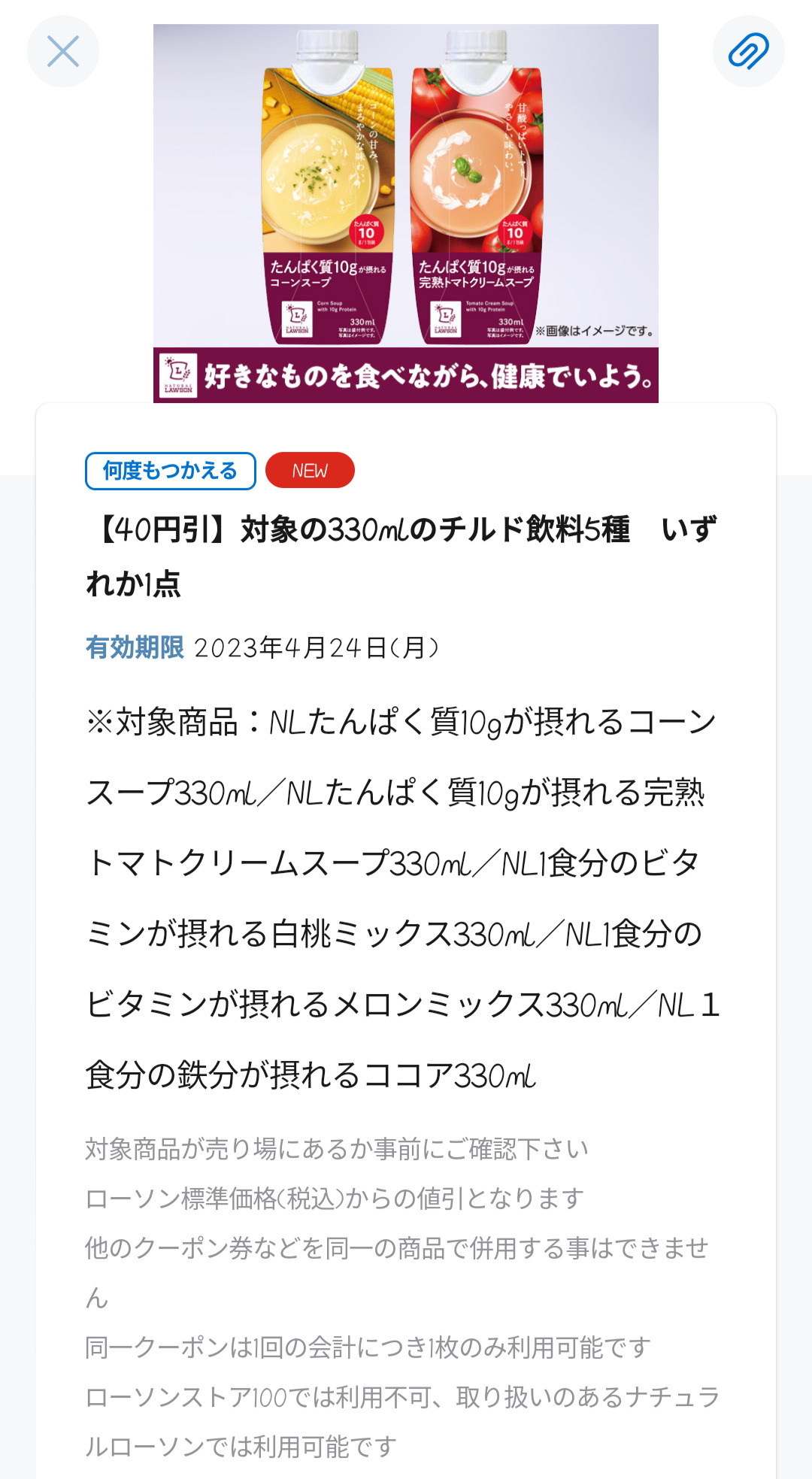812x1479 pixels.
Task: Close the coupon detail screen
Action: click(x=63, y=51)
